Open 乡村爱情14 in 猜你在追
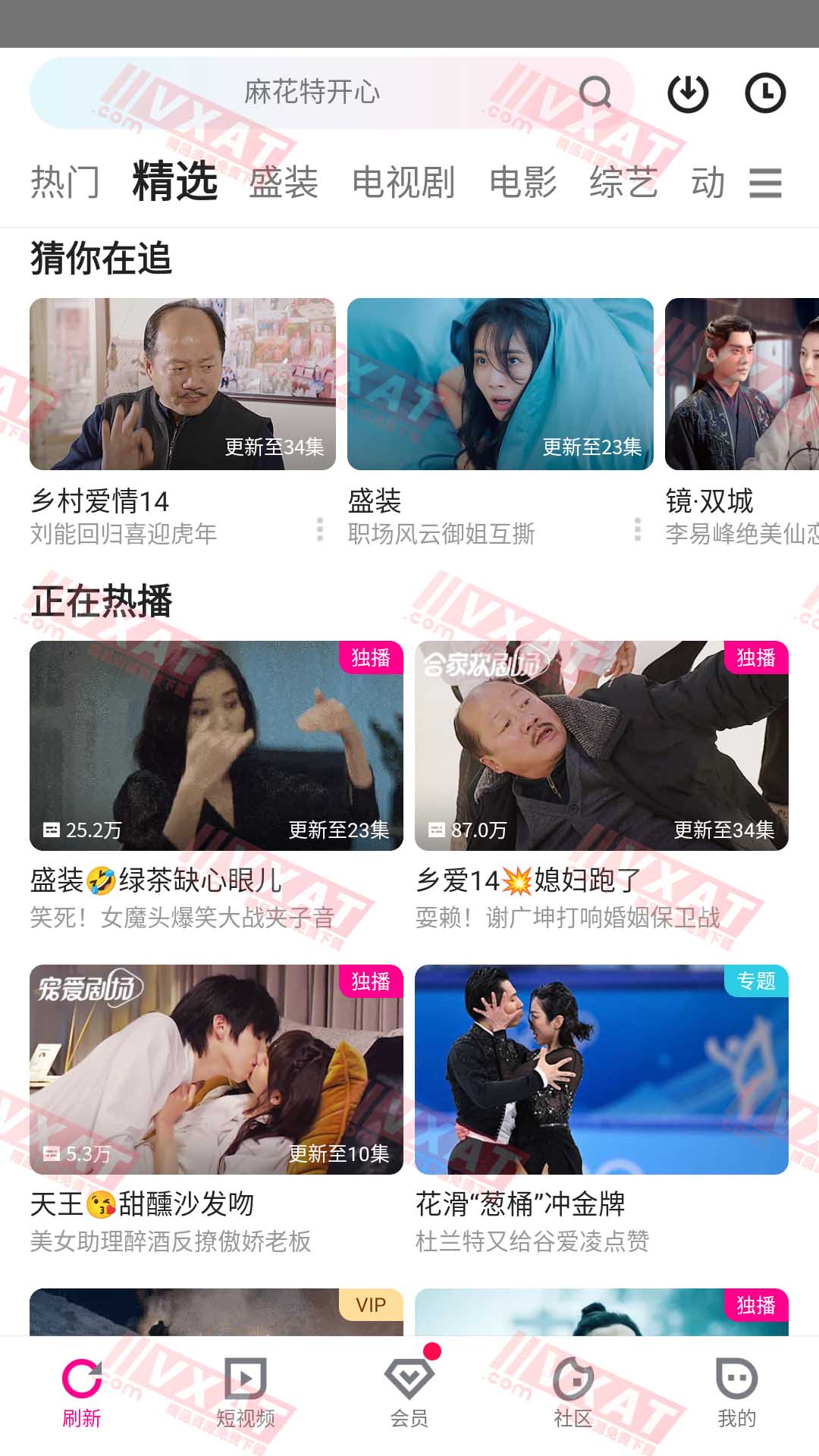The height and width of the screenshot is (1456, 819). pyautogui.click(x=182, y=384)
